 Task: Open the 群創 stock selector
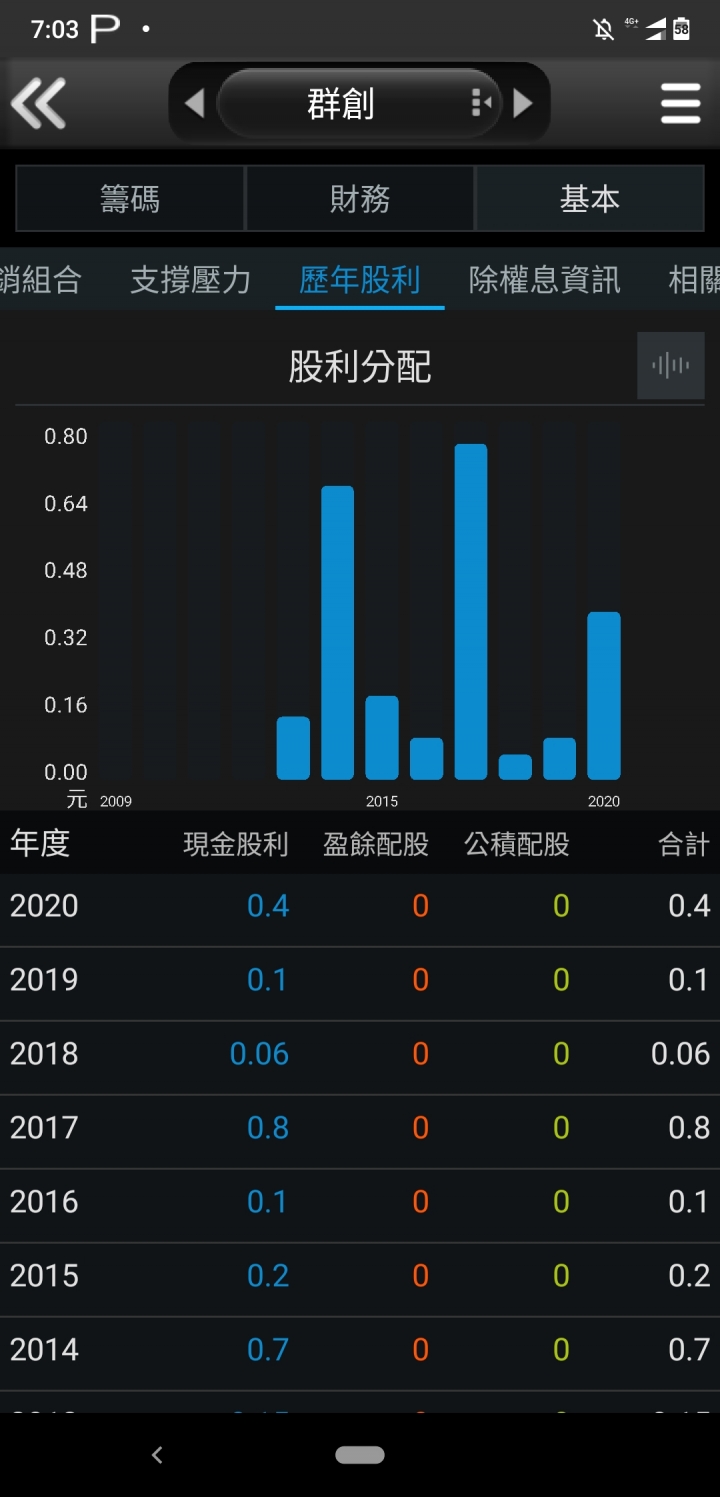coord(358,103)
